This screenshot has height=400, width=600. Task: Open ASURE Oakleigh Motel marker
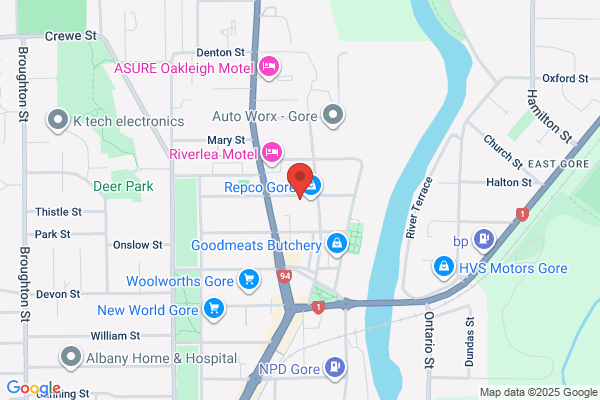[x=269, y=68]
